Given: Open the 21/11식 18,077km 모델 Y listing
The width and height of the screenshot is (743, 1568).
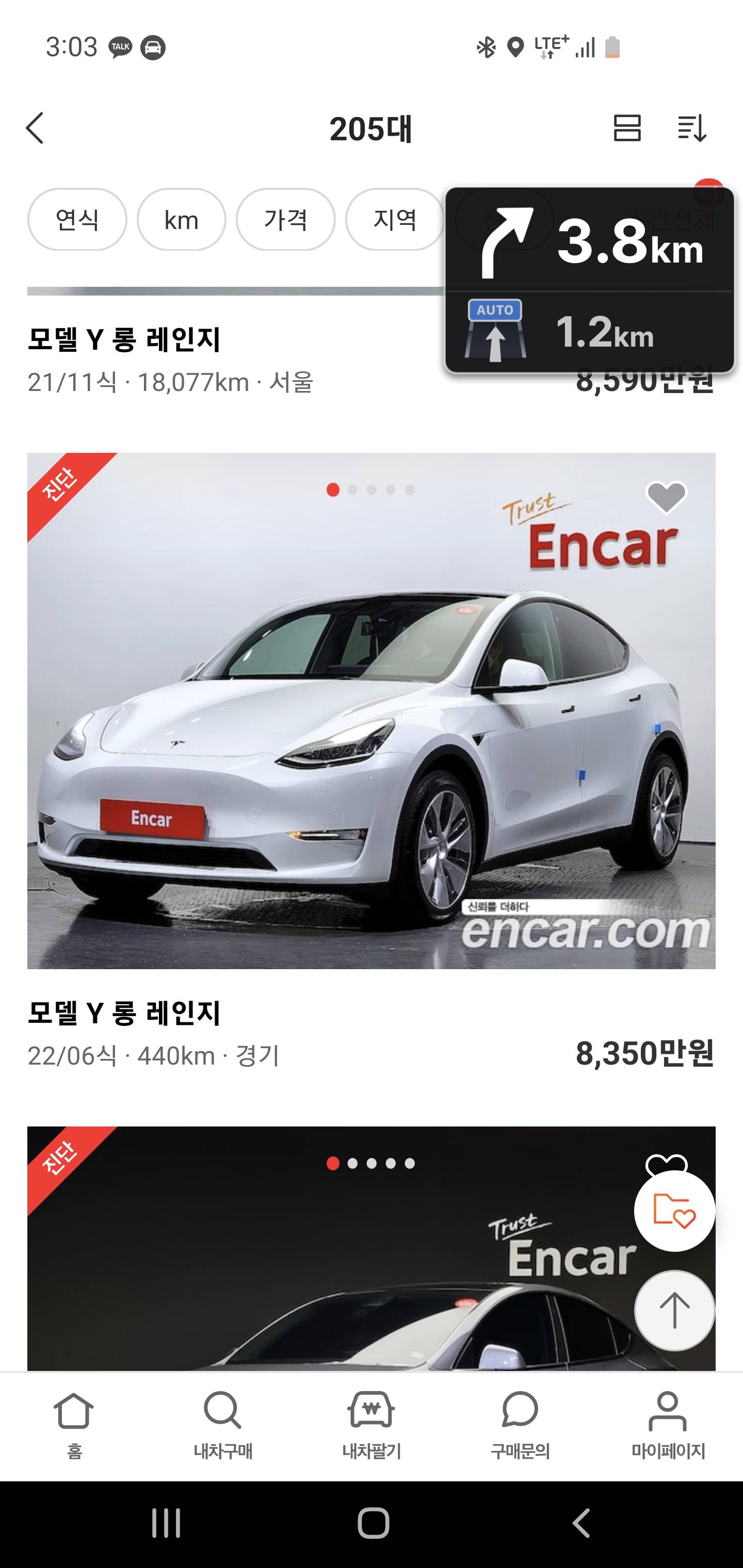Looking at the screenshot, I should click(x=124, y=340).
